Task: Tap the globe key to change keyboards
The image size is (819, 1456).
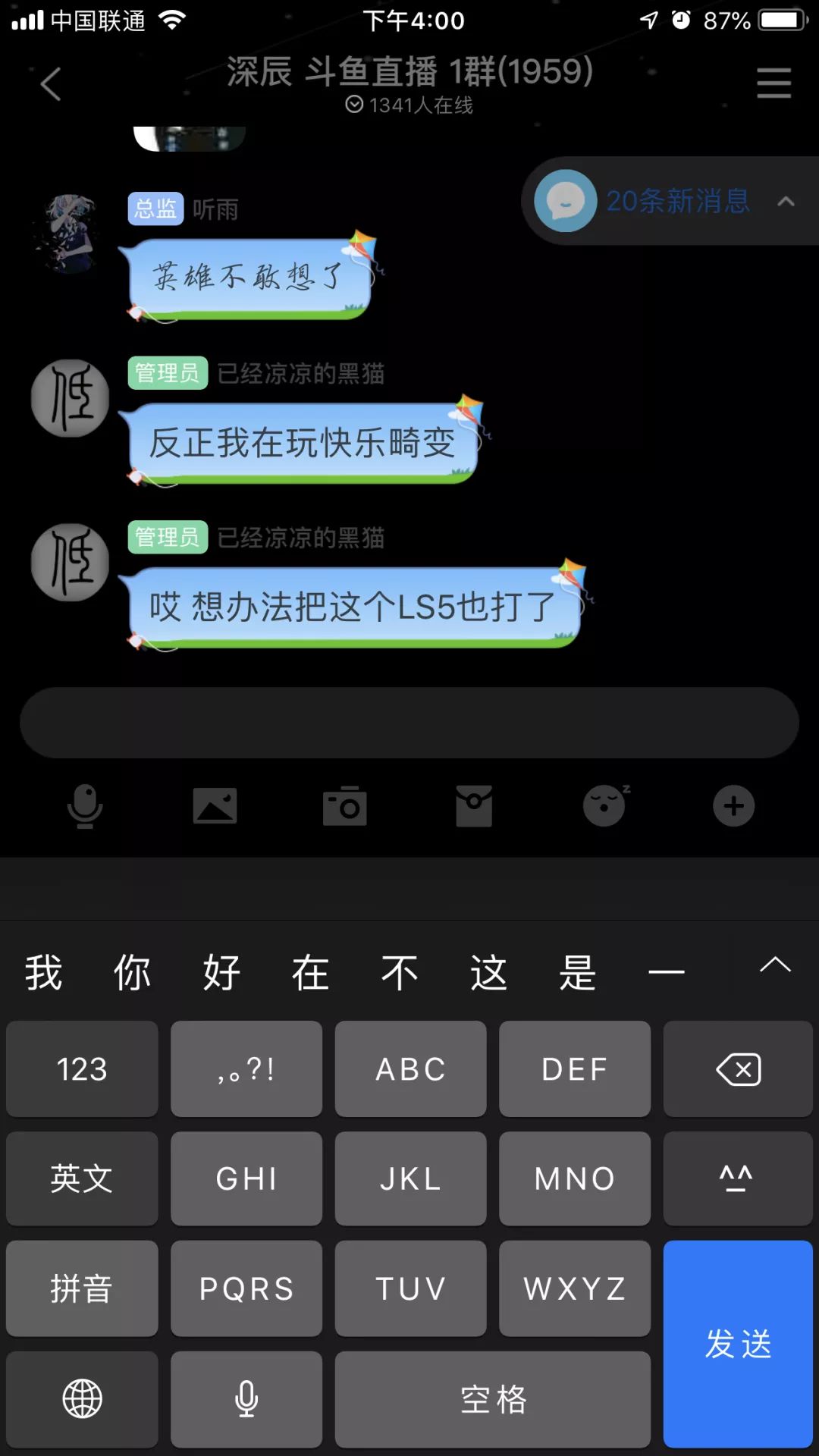Action: point(82,1399)
